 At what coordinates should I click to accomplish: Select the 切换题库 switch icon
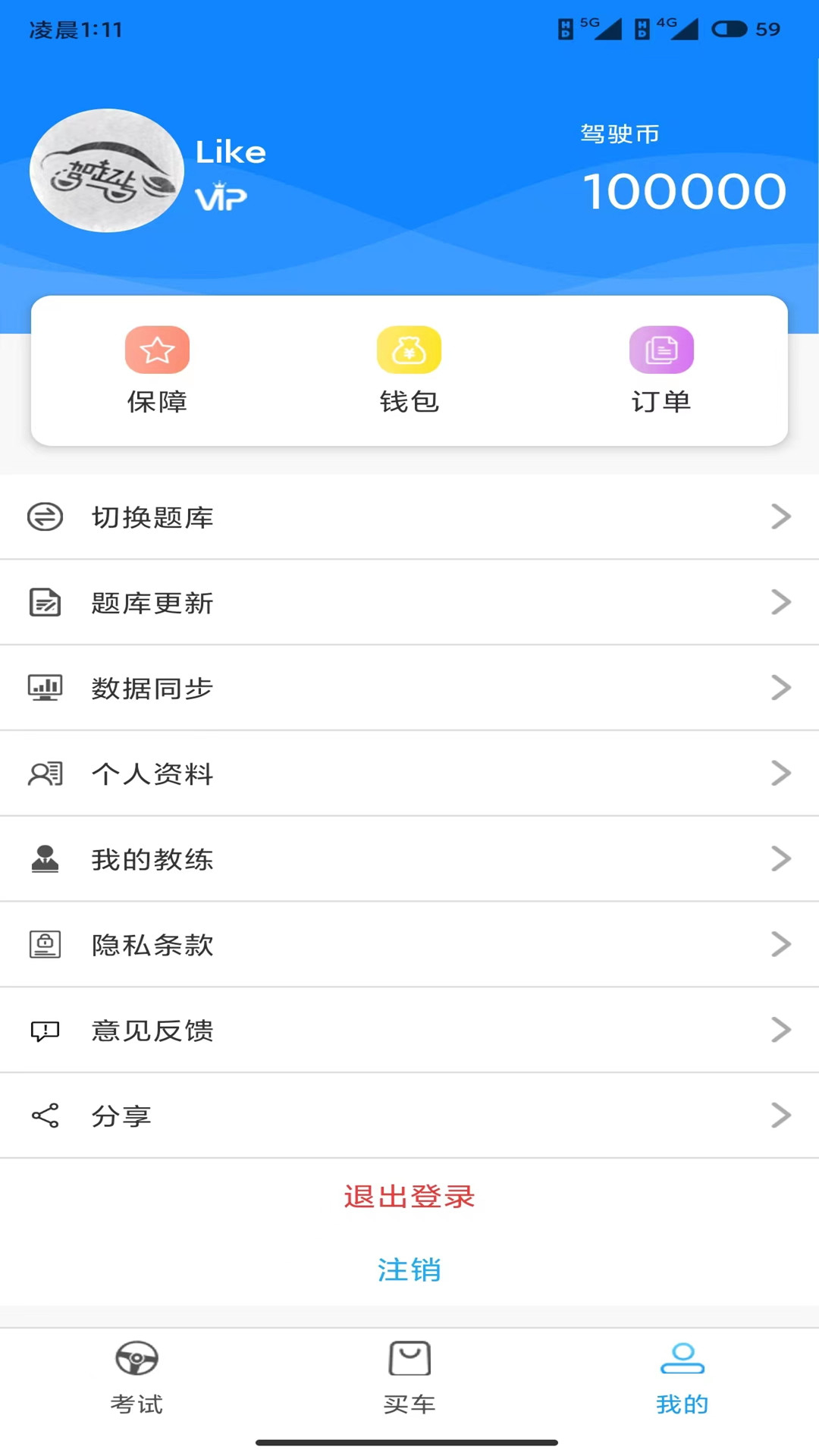click(x=45, y=516)
